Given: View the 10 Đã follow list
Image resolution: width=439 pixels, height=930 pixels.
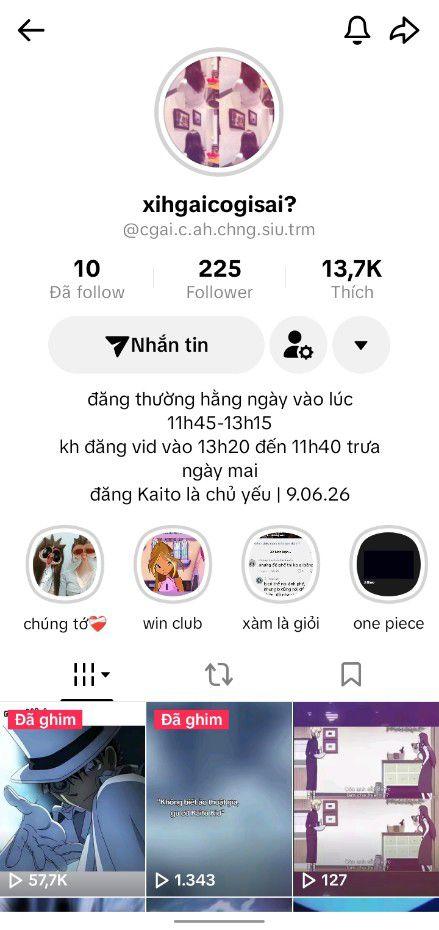Looking at the screenshot, I should (x=87, y=279).
